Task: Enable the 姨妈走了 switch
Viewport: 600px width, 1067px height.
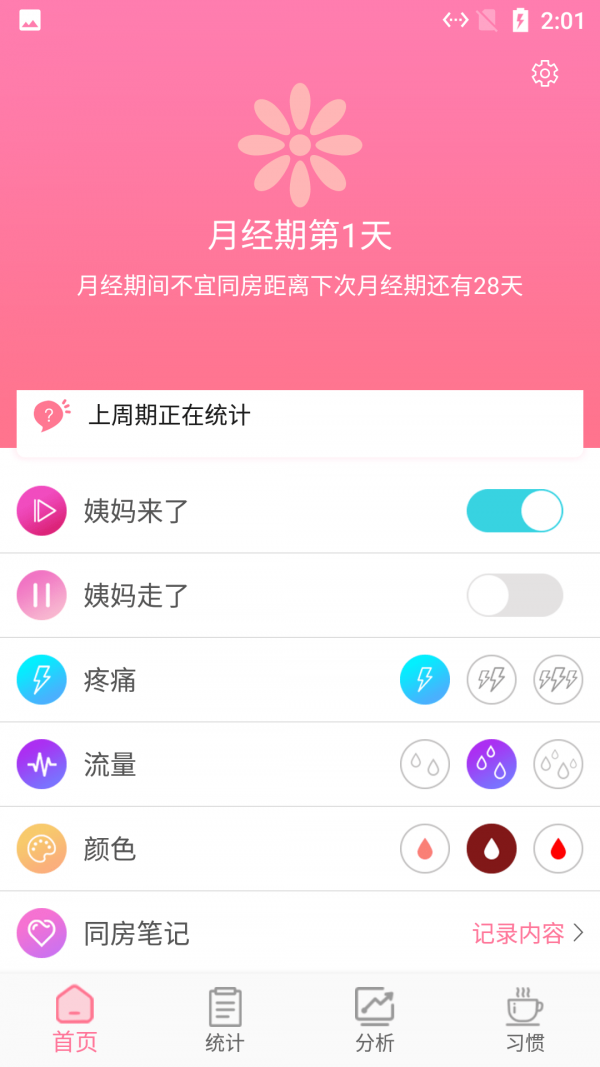Action: pyautogui.click(x=515, y=595)
